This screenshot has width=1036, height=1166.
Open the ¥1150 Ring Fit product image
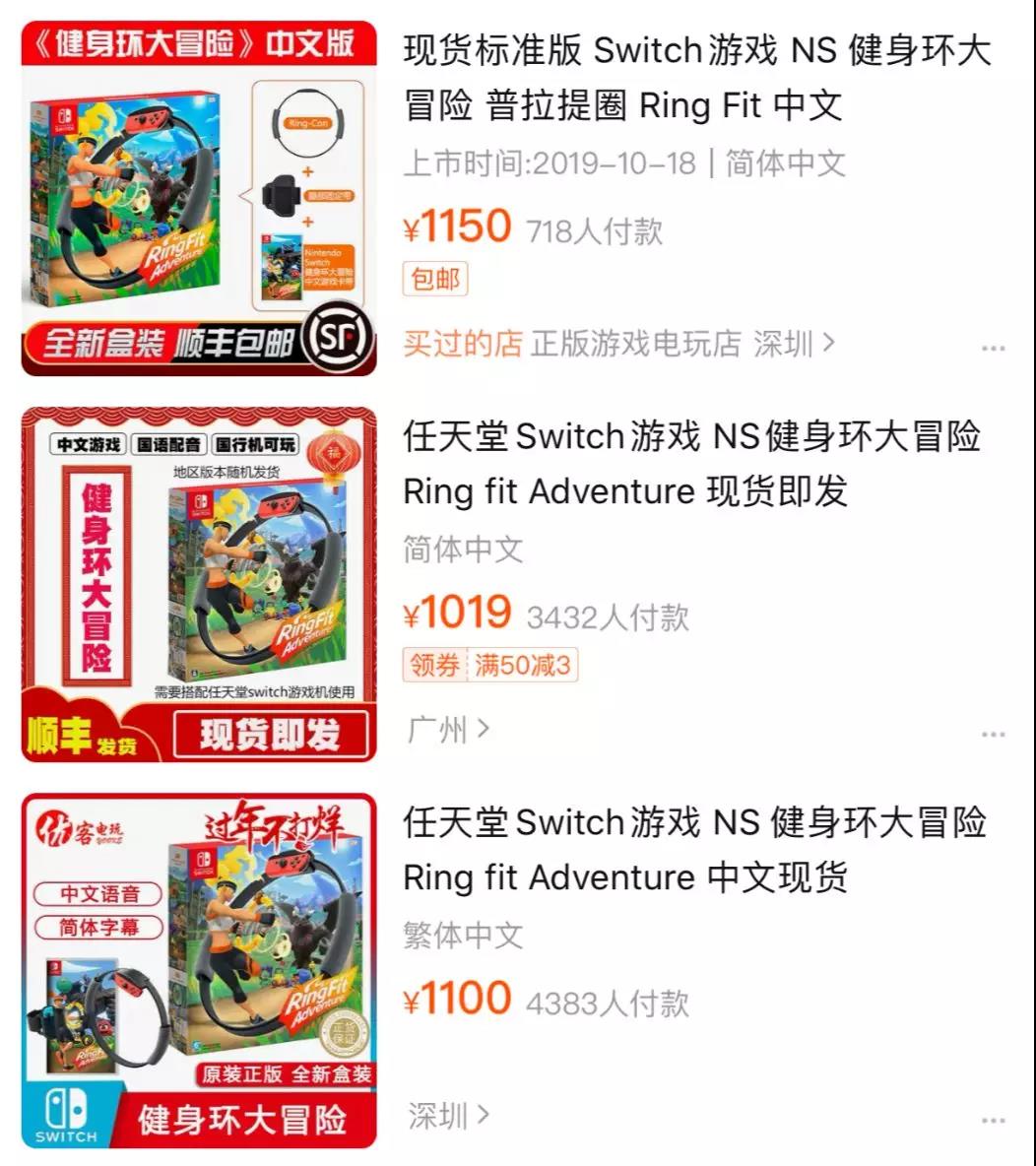(199, 198)
